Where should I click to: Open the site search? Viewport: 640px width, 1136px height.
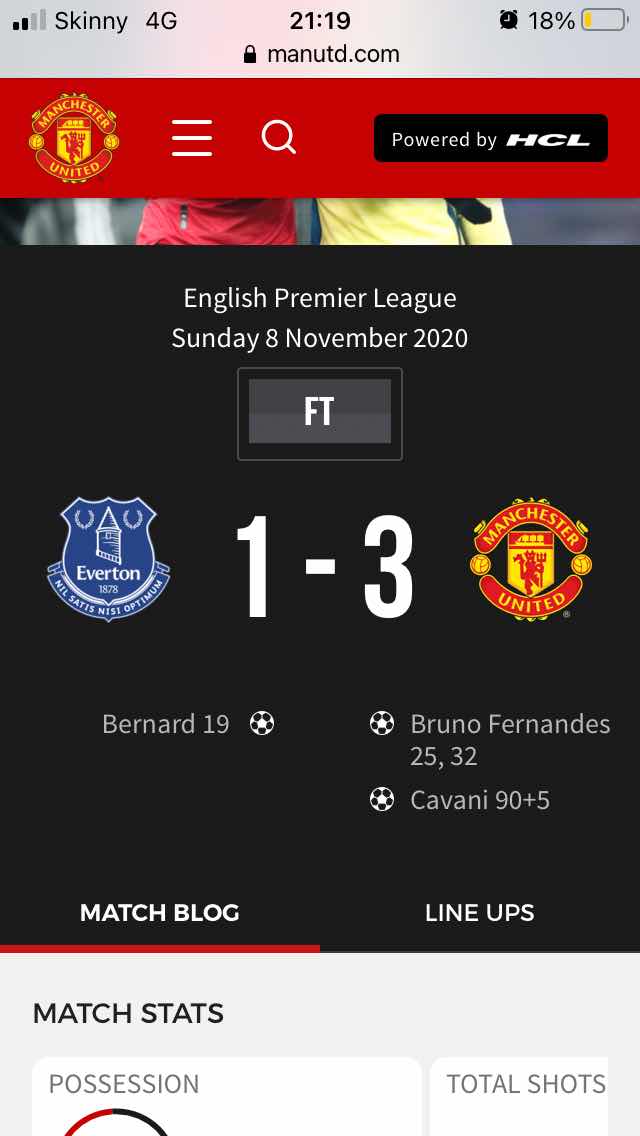[x=279, y=138]
